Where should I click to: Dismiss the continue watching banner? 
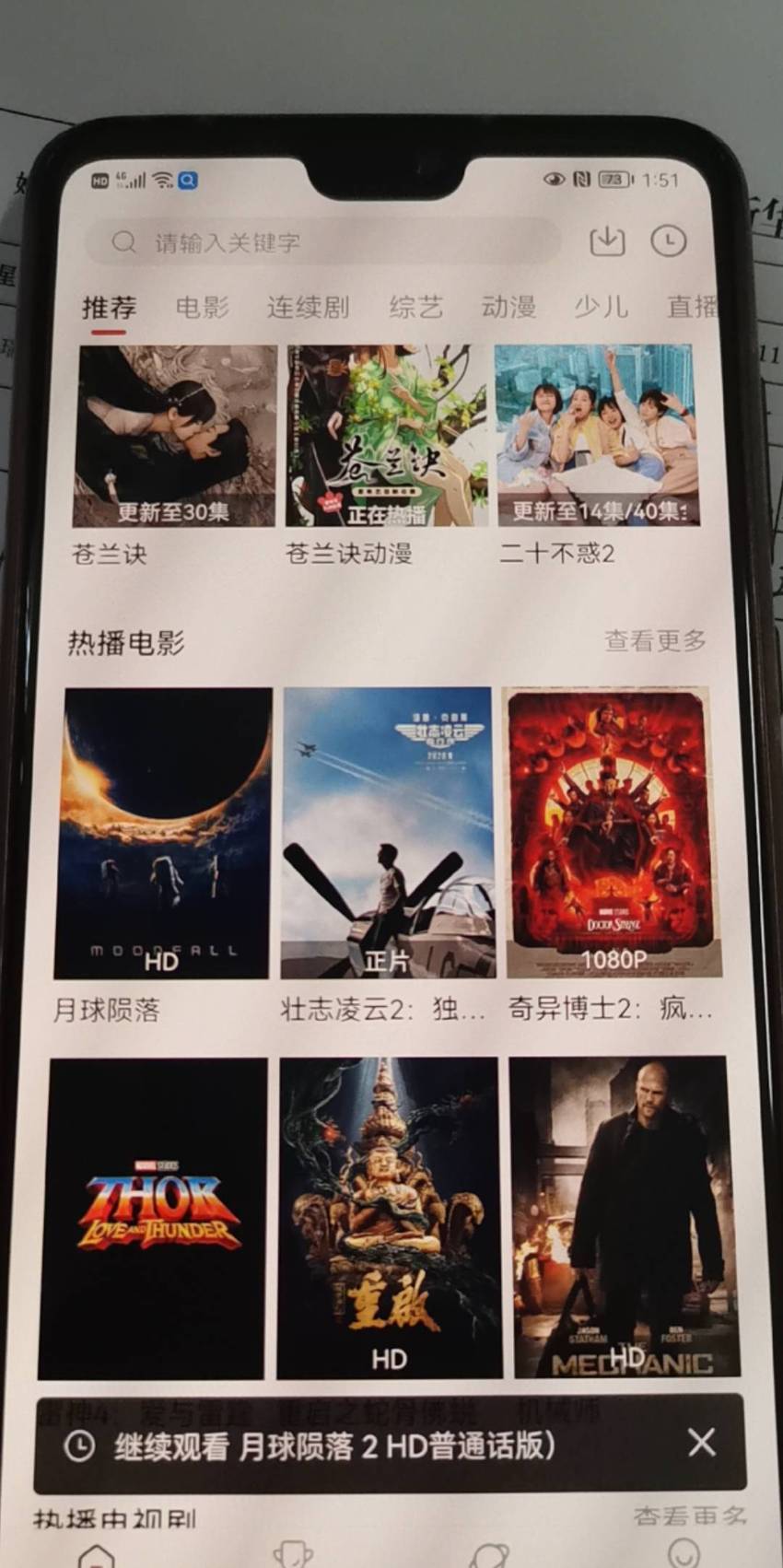[x=702, y=1443]
